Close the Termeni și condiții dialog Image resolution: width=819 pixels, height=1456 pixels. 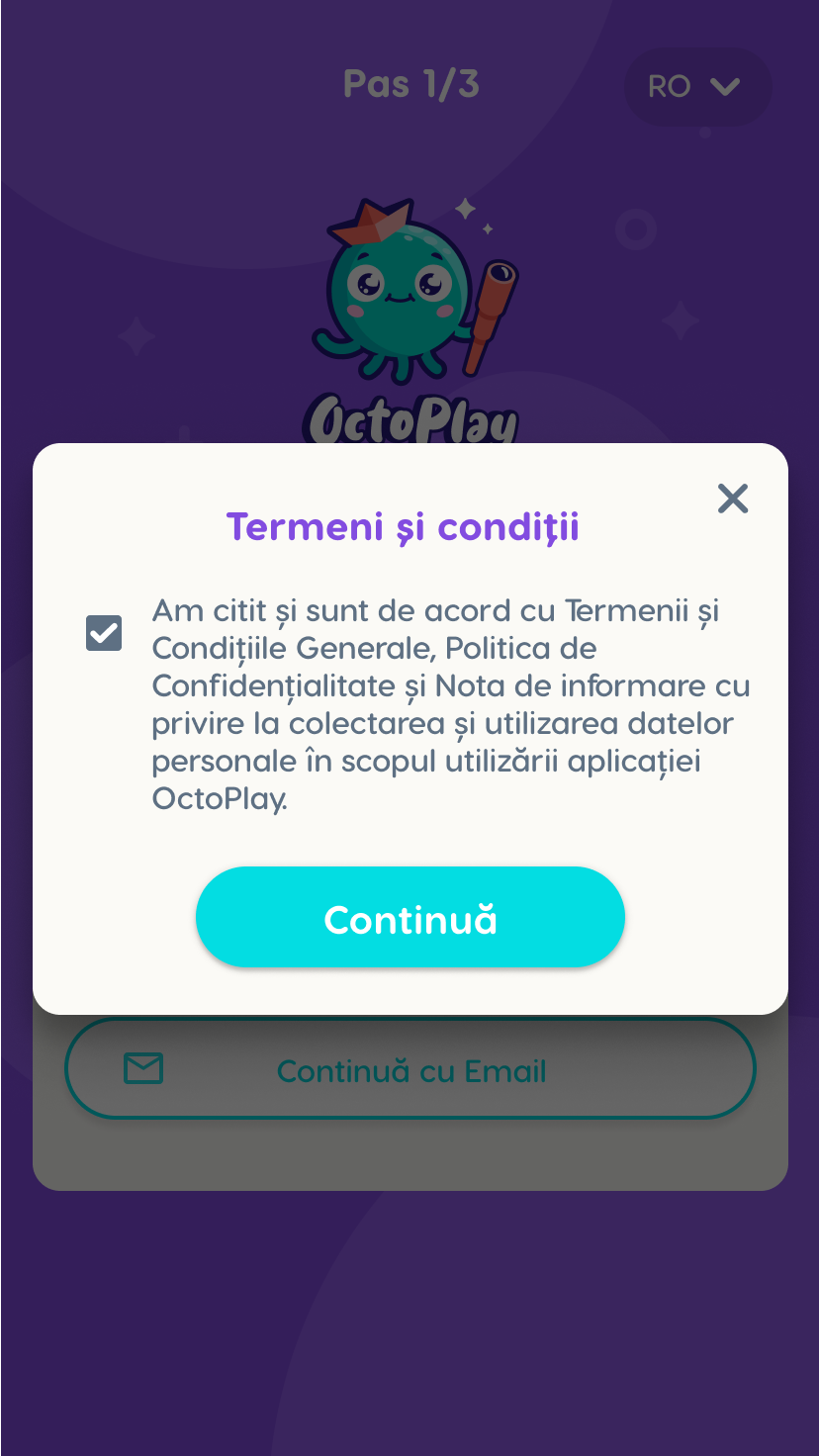pos(733,499)
